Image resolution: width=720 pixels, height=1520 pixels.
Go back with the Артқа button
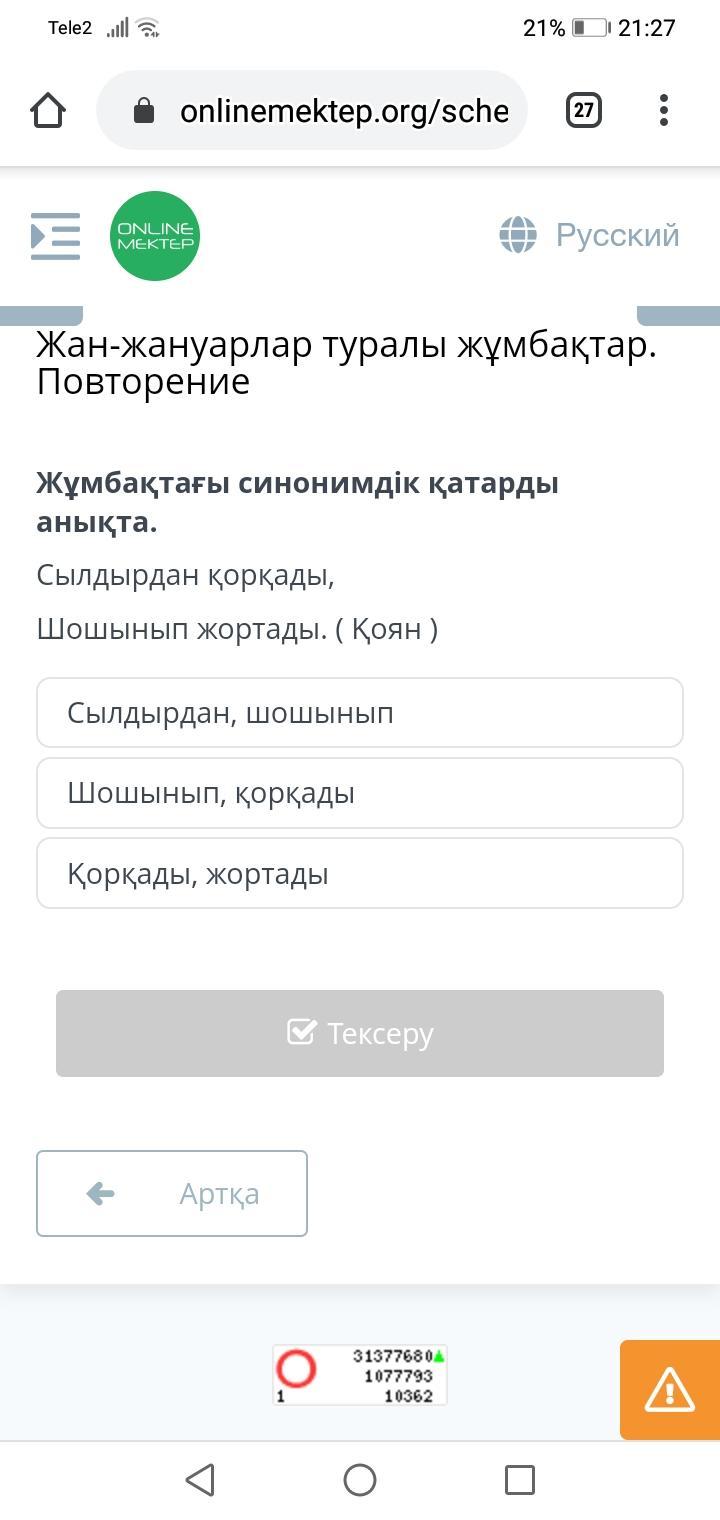point(172,1193)
